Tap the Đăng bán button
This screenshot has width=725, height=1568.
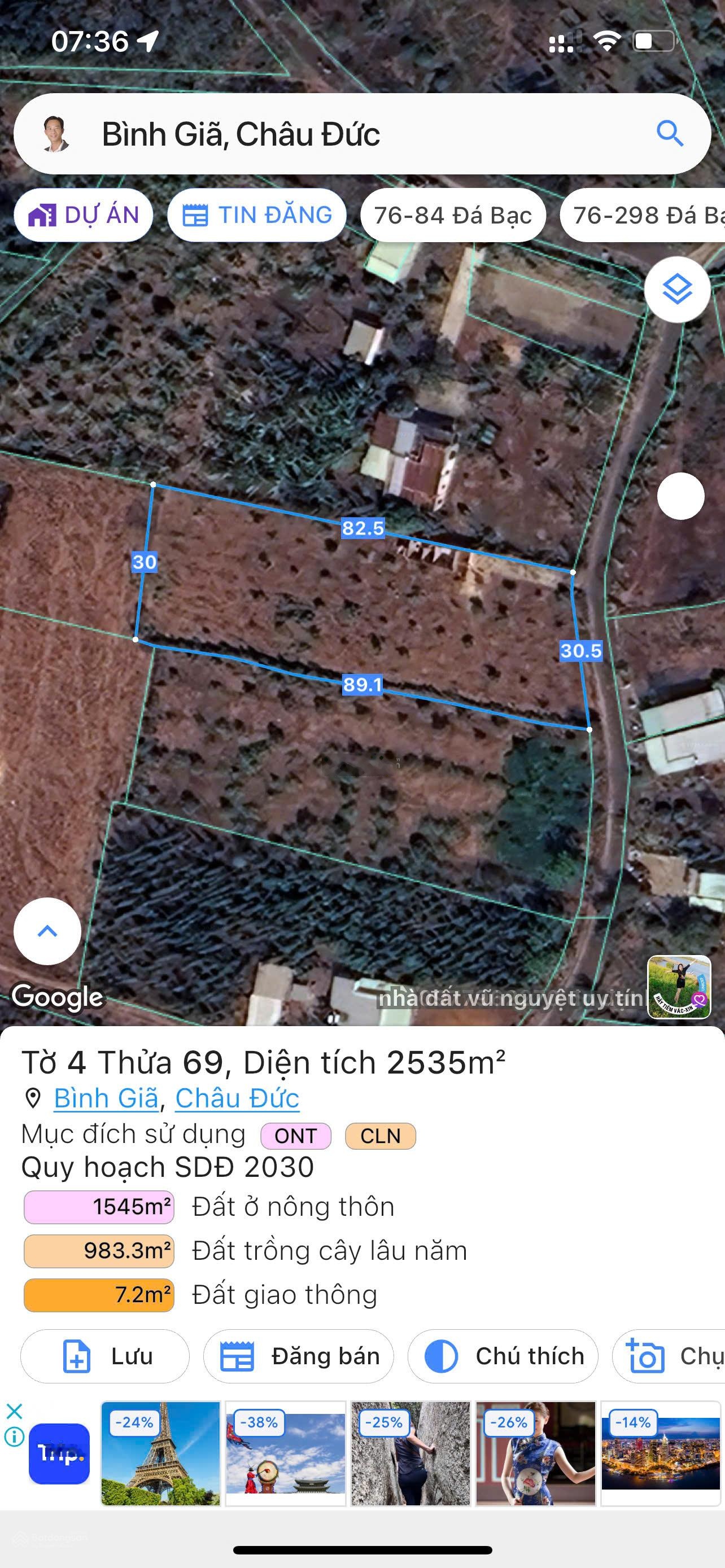point(298,1356)
